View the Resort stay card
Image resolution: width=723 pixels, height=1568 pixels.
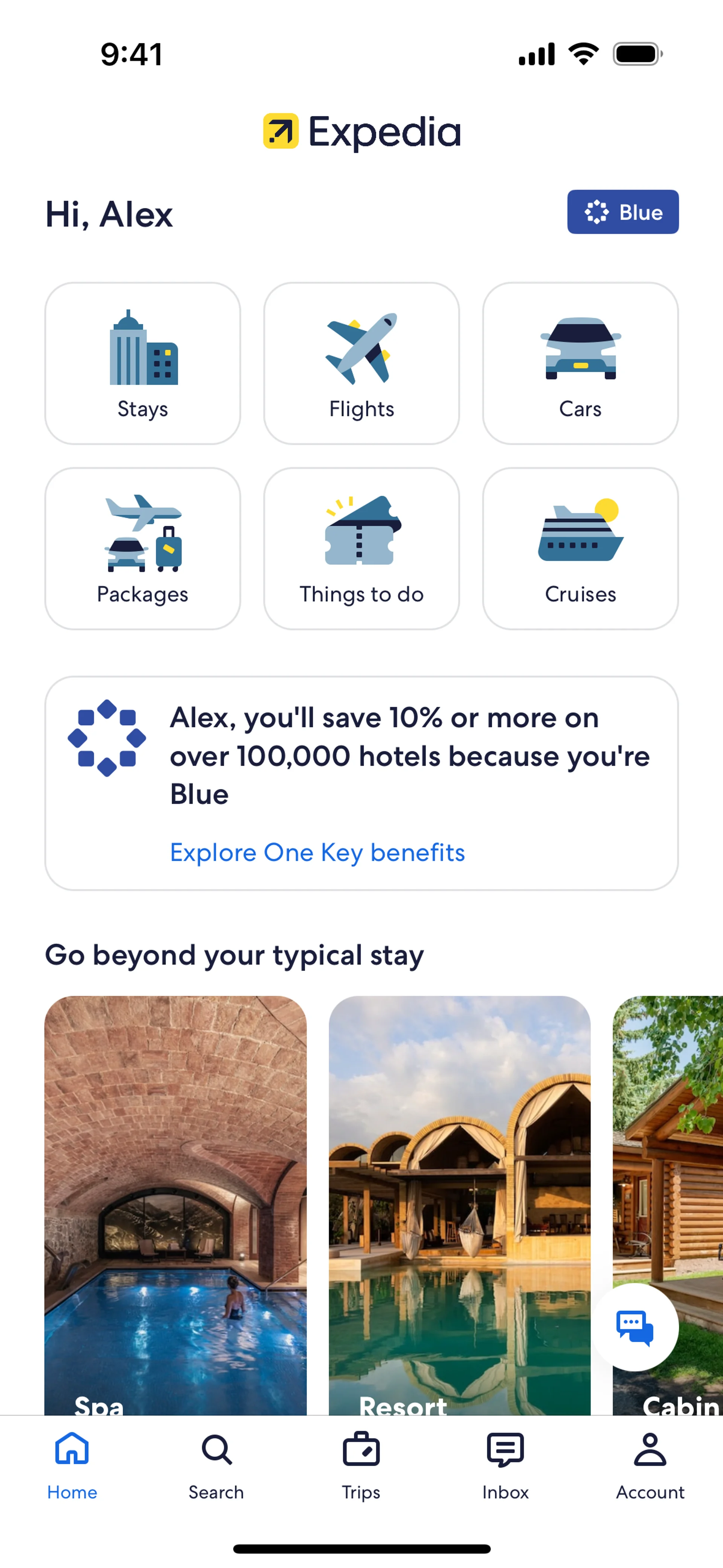click(459, 1205)
